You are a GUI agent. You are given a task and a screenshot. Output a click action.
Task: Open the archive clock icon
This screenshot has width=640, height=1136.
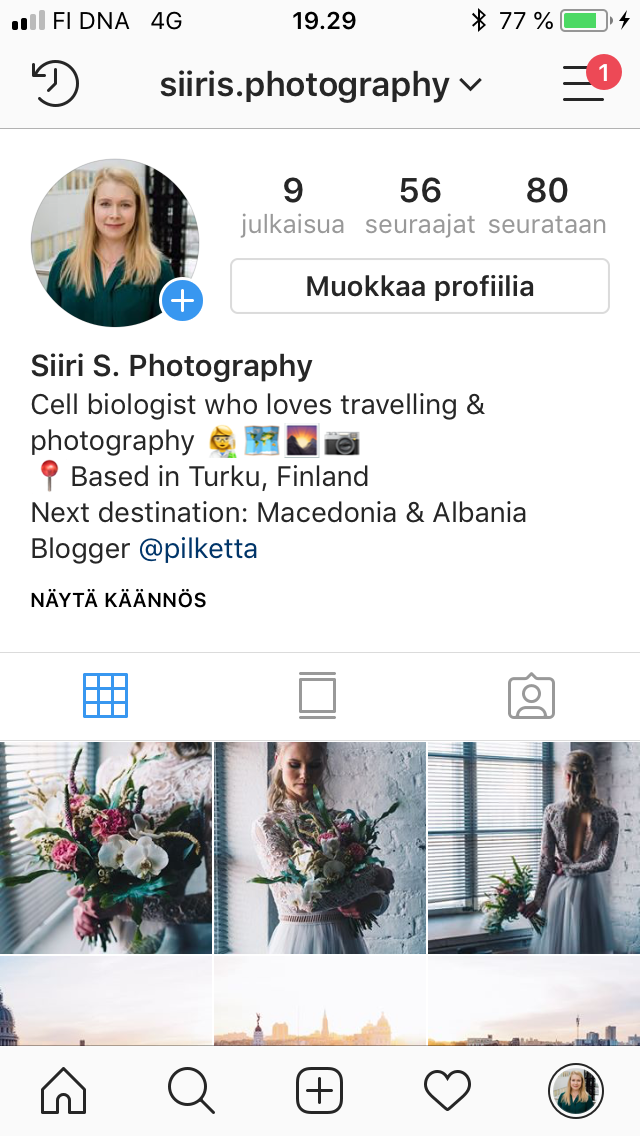click(55, 84)
